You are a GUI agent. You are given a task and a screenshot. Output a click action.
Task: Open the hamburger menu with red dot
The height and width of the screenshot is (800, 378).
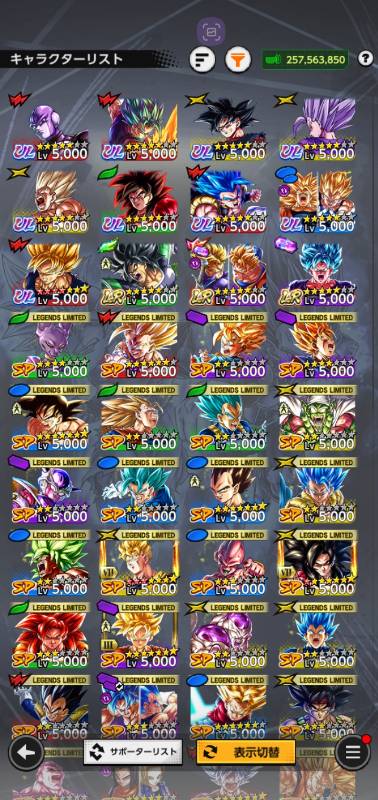click(352, 752)
